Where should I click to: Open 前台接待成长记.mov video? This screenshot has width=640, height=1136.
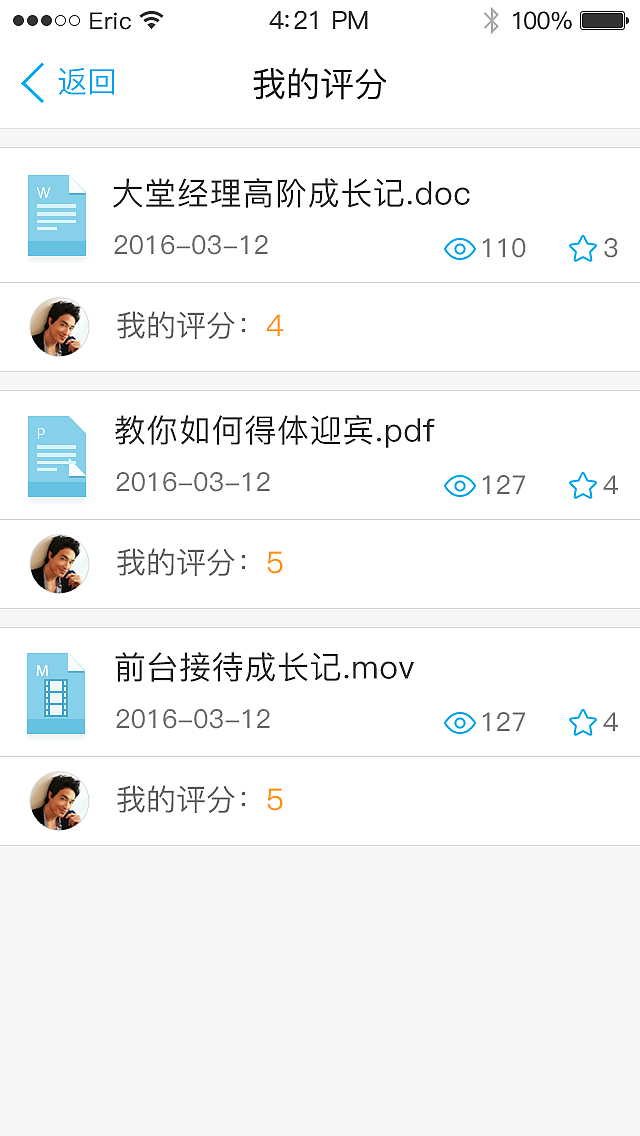click(265, 668)
